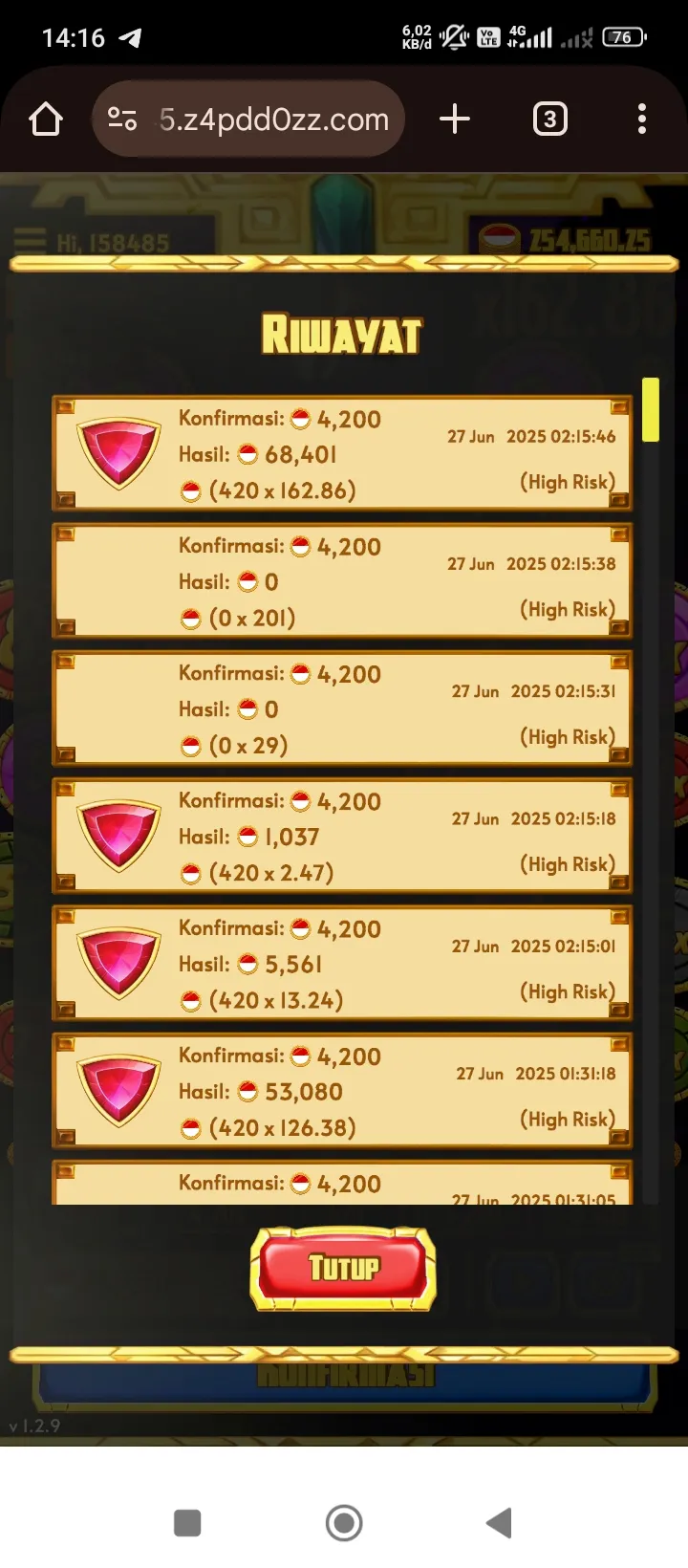Open the browser overflow menu
The height and width of the screenshot is (1568, 688).
click(x=641, y=120)
